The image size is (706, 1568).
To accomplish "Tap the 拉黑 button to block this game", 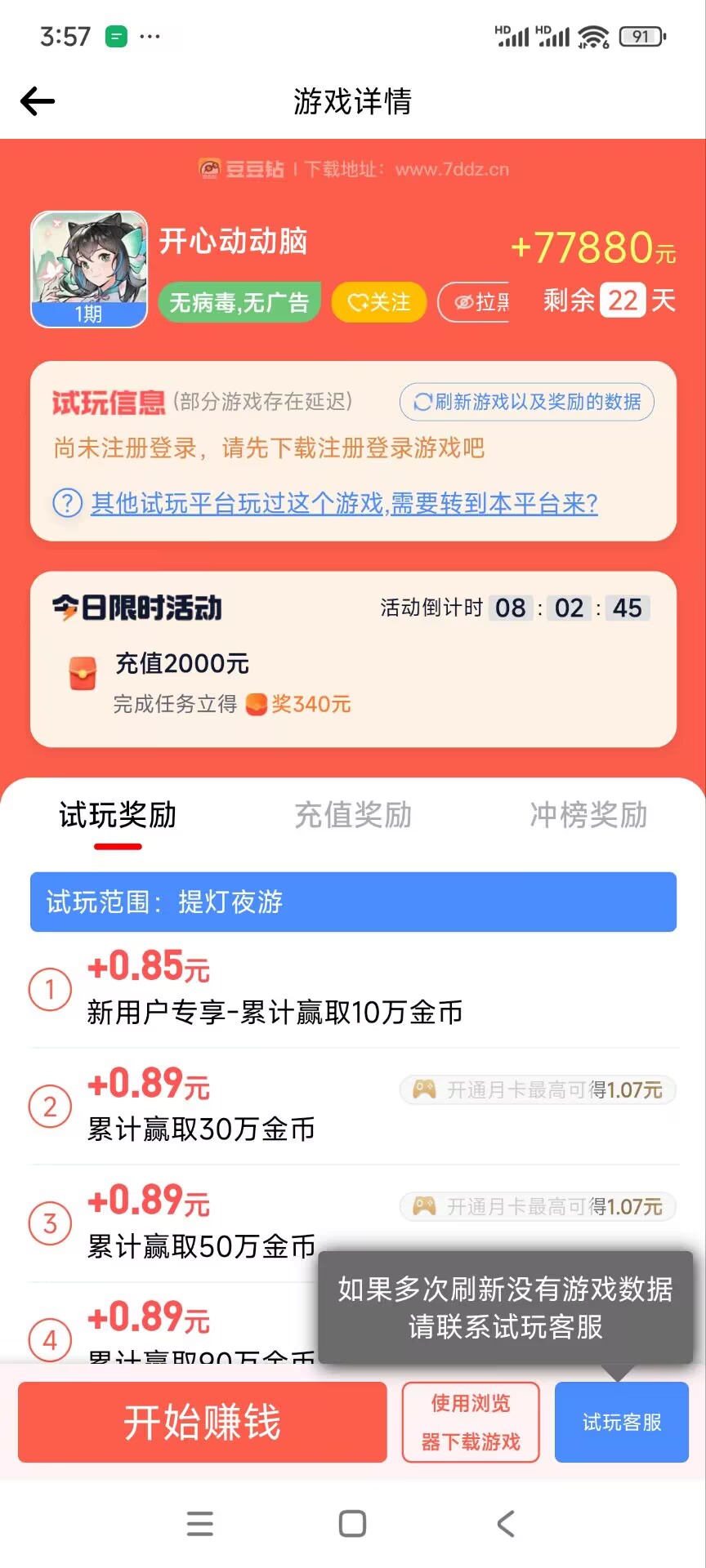I will tap(476, 302).
